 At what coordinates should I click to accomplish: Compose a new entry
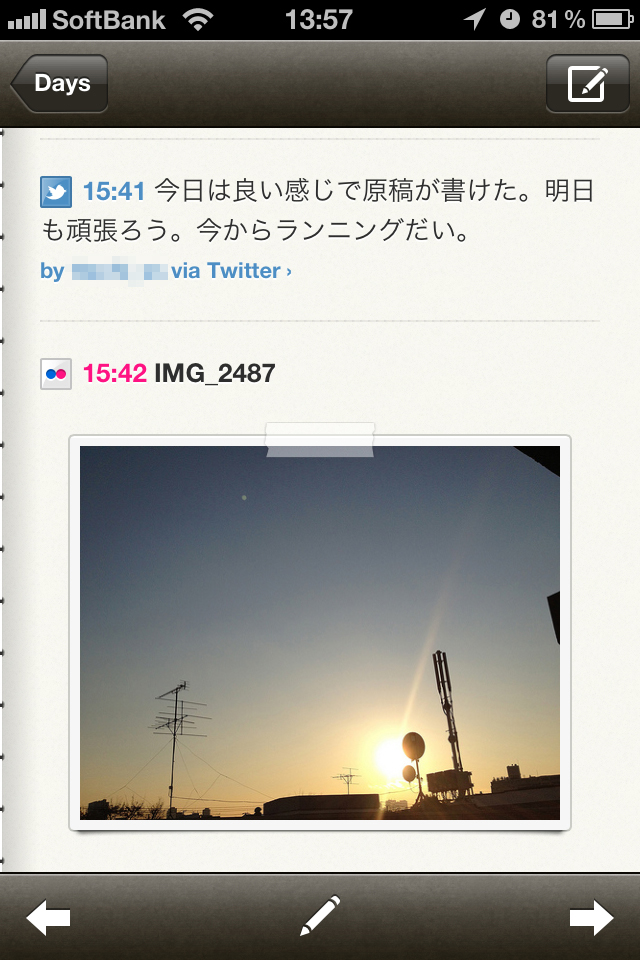pyautogui.click(x=587, y=84)
